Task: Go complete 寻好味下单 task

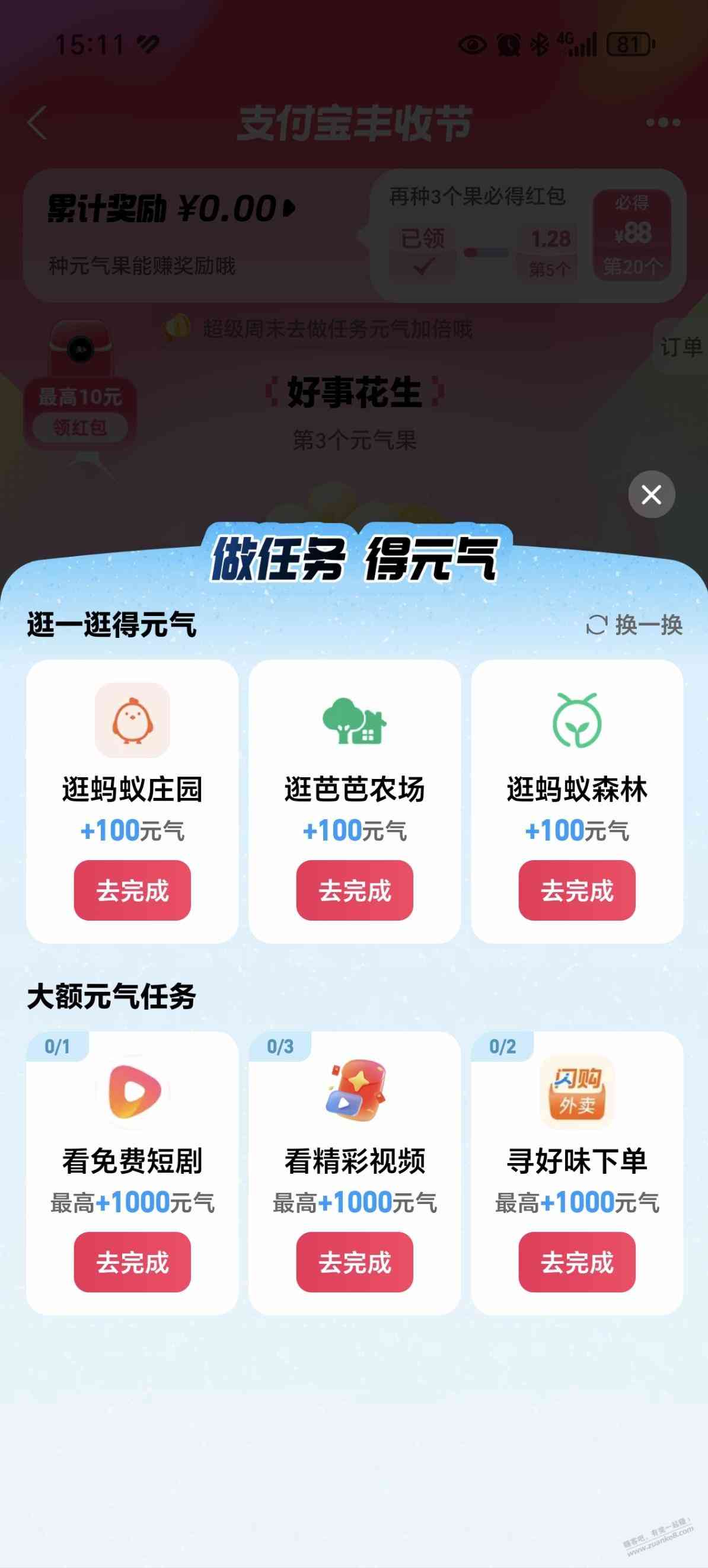Action: (576, 1262)
